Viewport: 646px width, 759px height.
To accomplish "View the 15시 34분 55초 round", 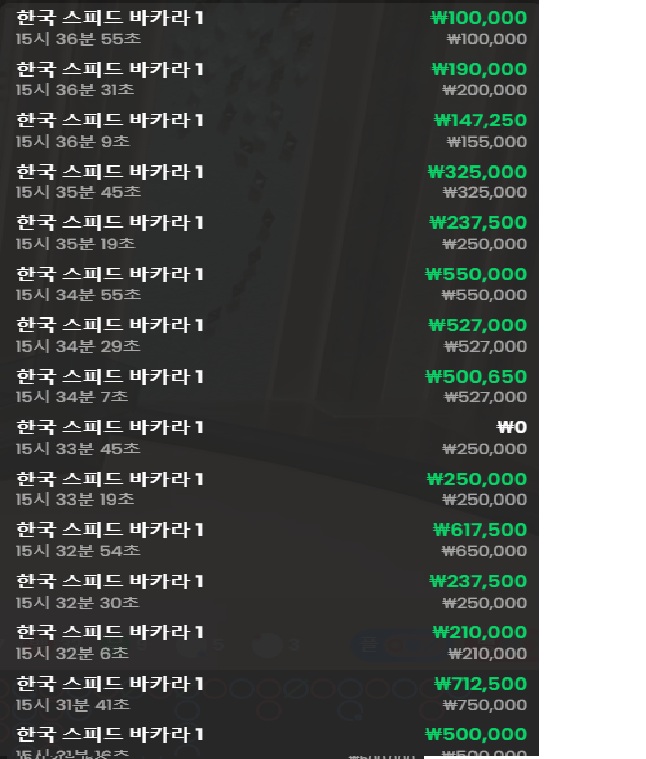I will click(x=270, y=284).
